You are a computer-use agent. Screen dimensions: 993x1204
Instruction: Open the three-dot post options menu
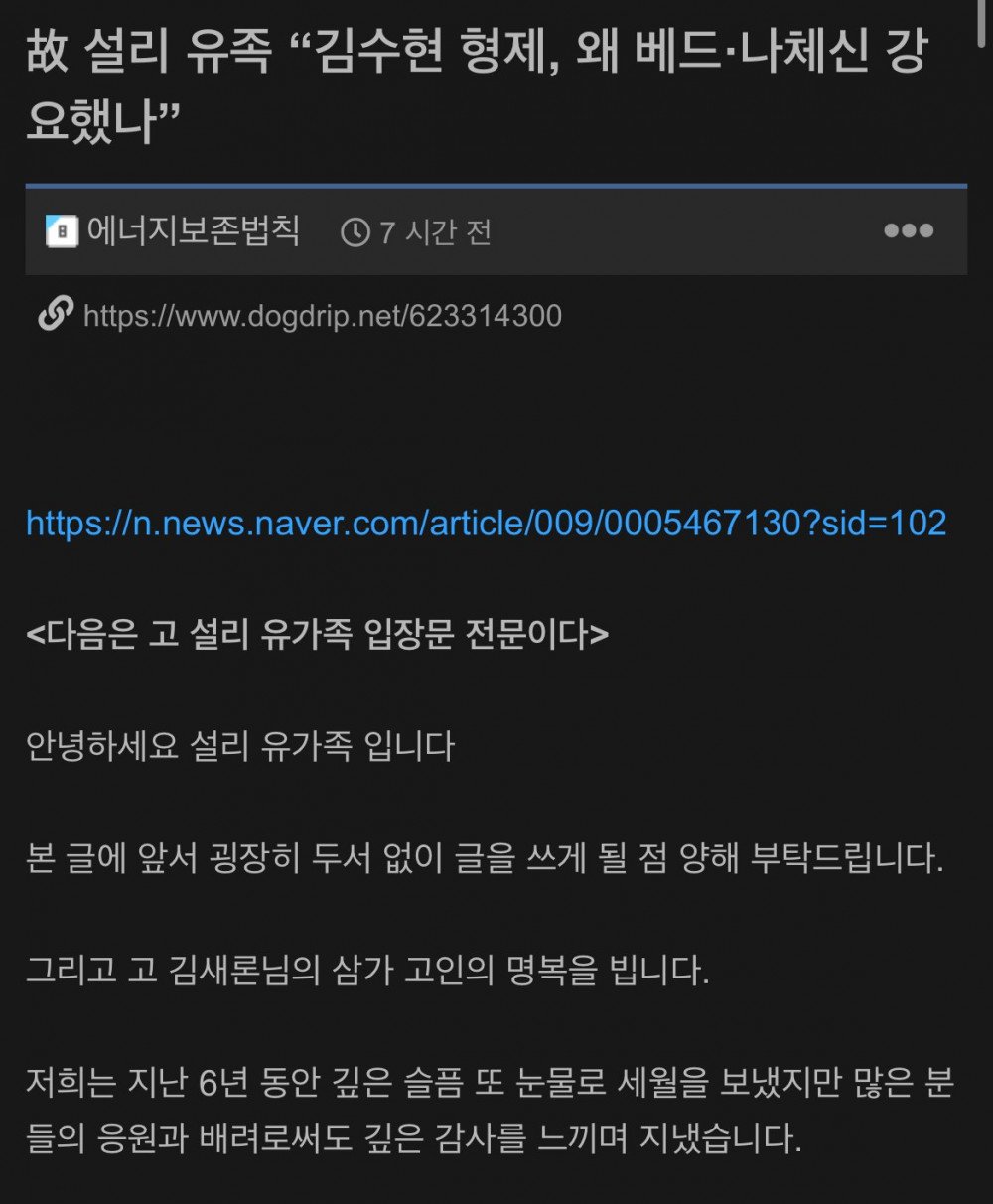pos(908,231)
